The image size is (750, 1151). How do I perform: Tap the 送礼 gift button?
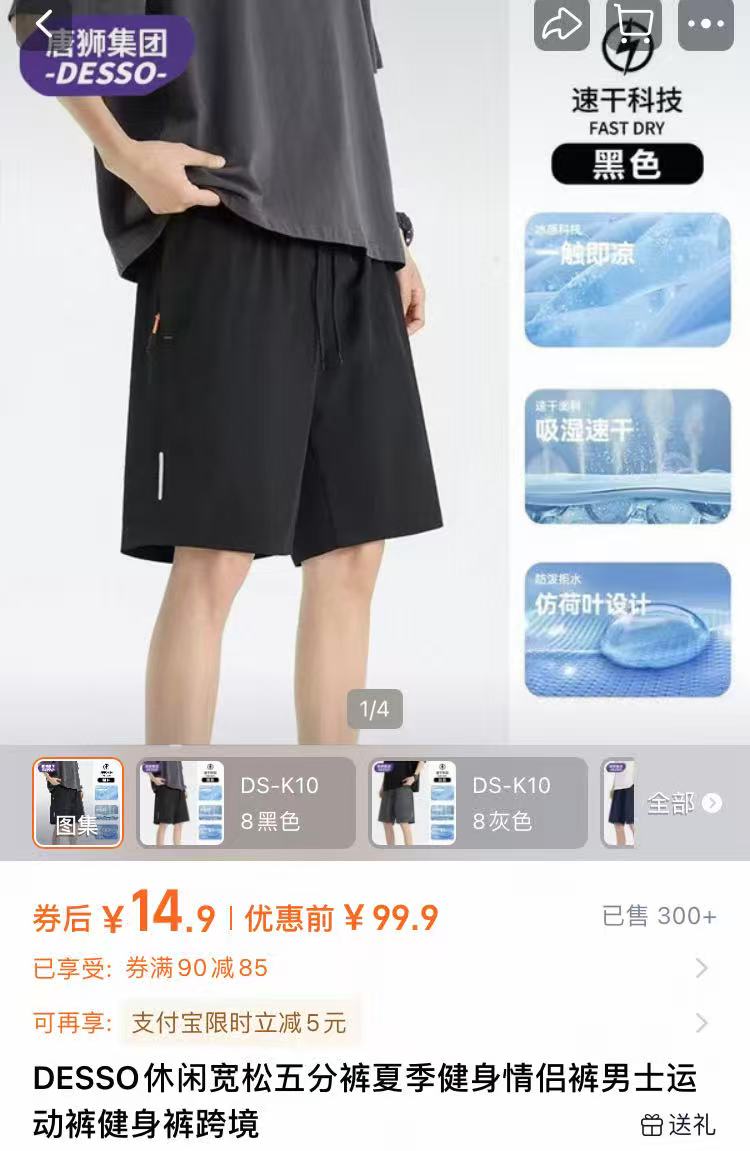[x=679, y=1124]
